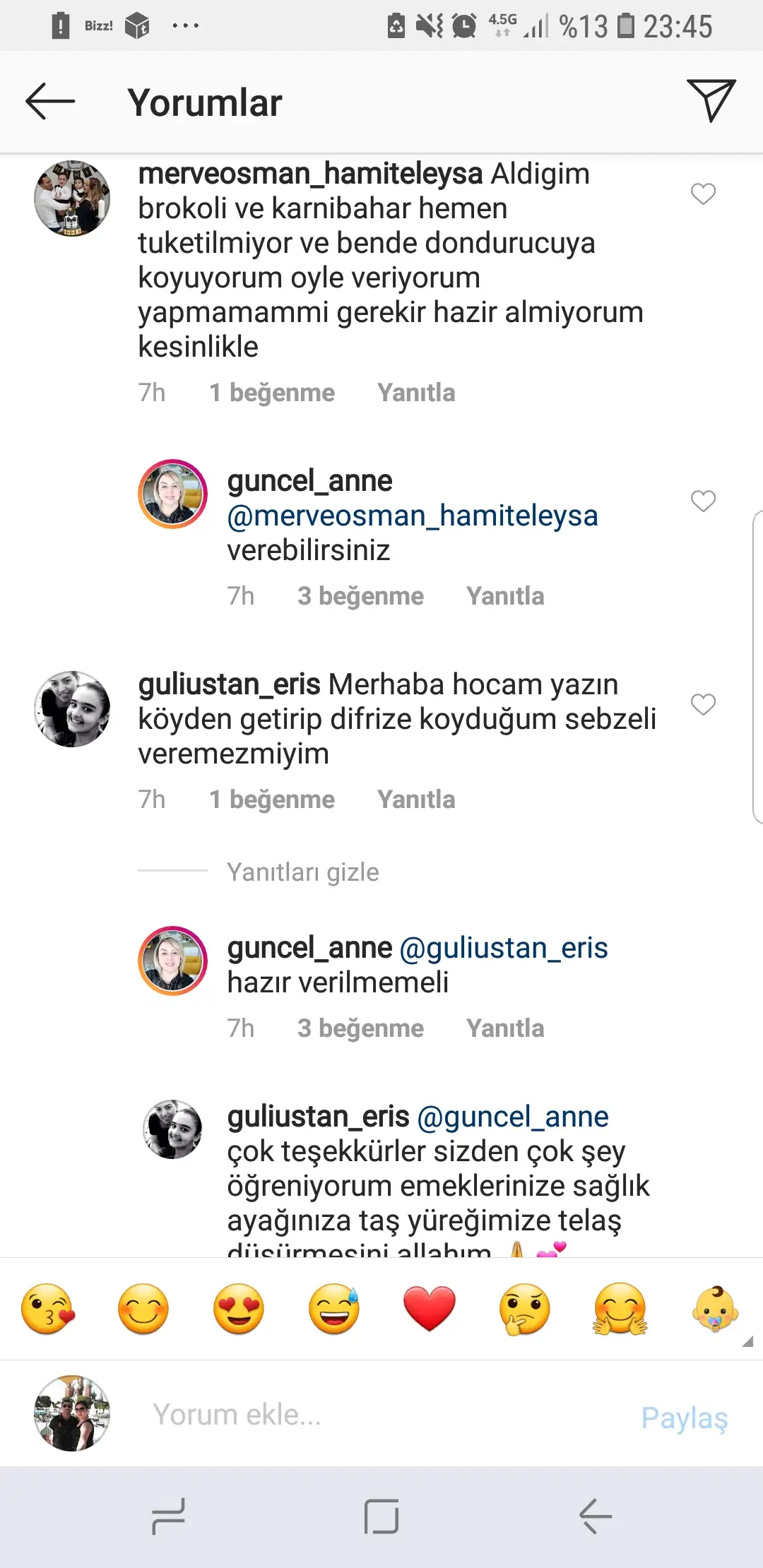Hide replies with Yanıtları gizle
This screenshot has width=763, height=1568.
coord(303,872)
